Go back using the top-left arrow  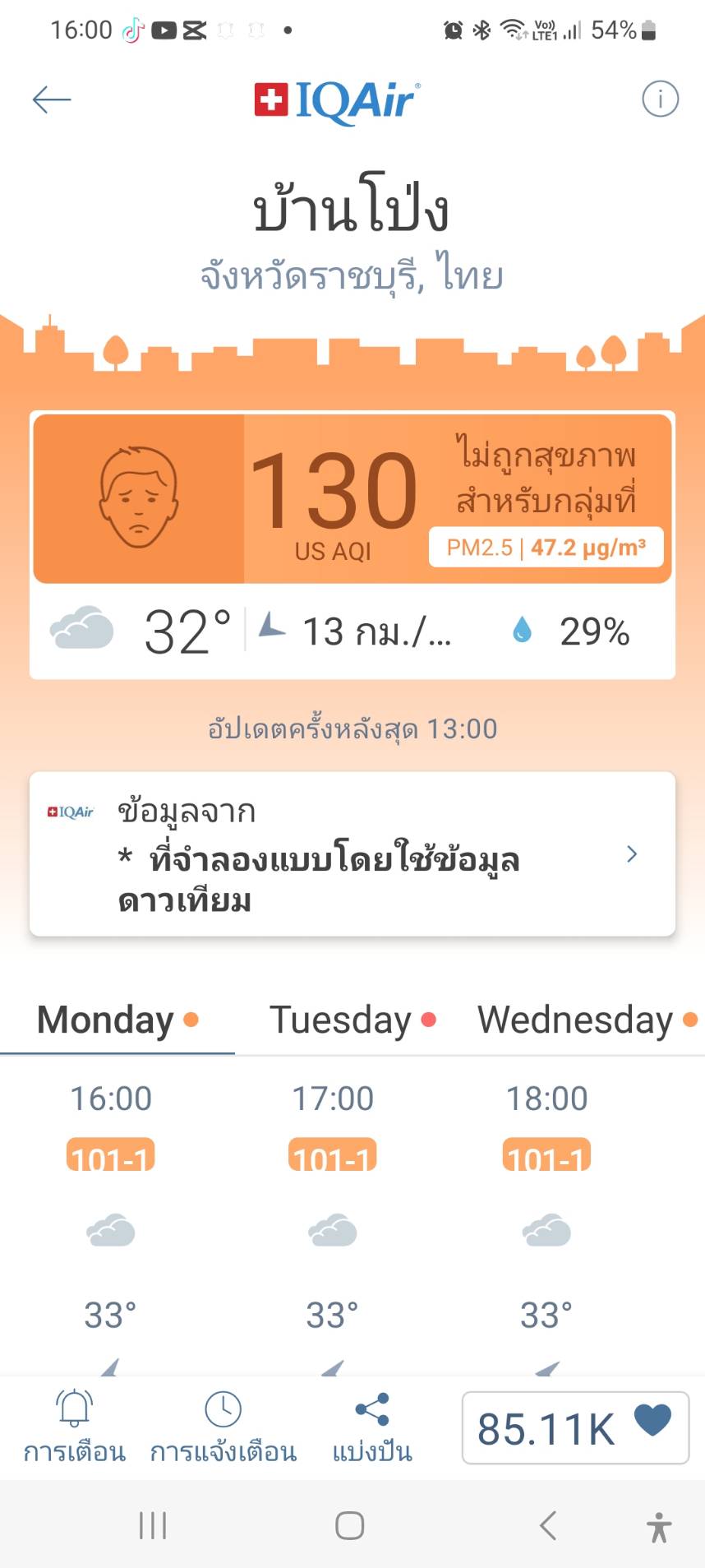coord(52,100)
